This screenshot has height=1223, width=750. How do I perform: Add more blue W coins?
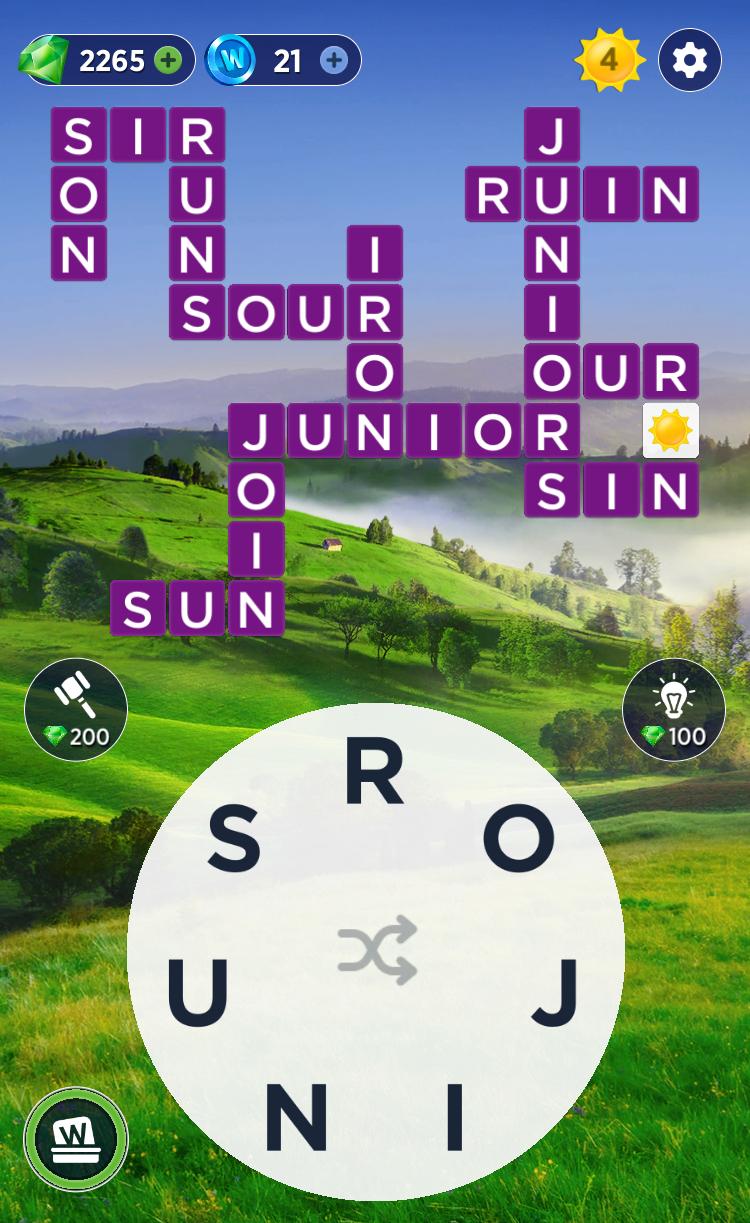click(334, 61)
